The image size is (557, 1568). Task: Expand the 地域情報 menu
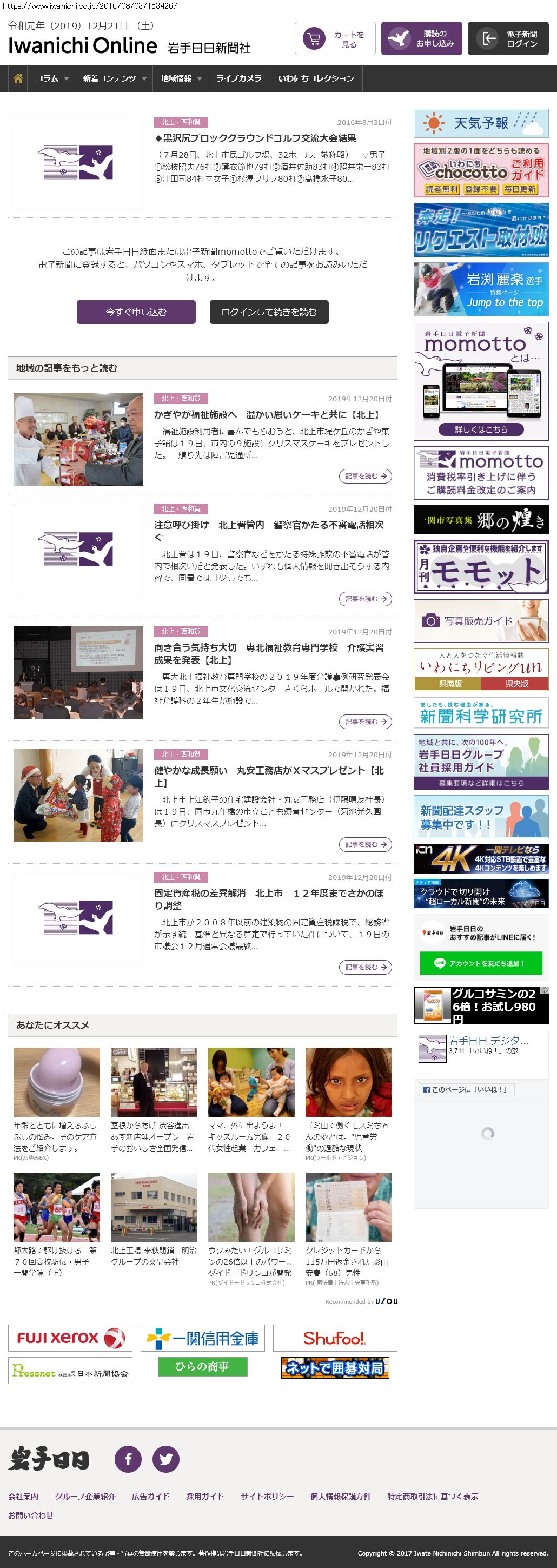181,78
